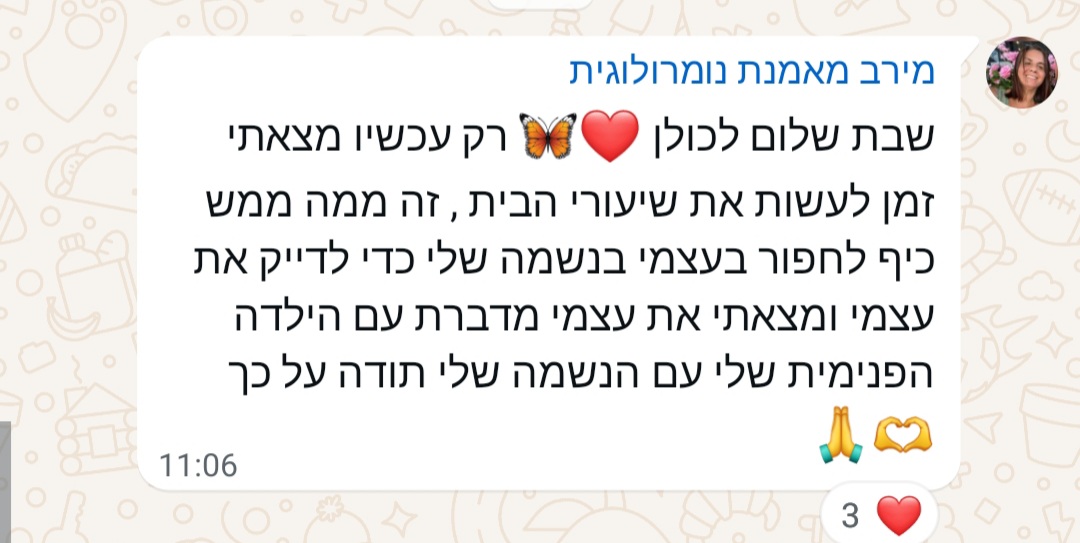
Task: Open מירב מאמנת נומרולוגית's profile picture
Action: pos(1021,72)
